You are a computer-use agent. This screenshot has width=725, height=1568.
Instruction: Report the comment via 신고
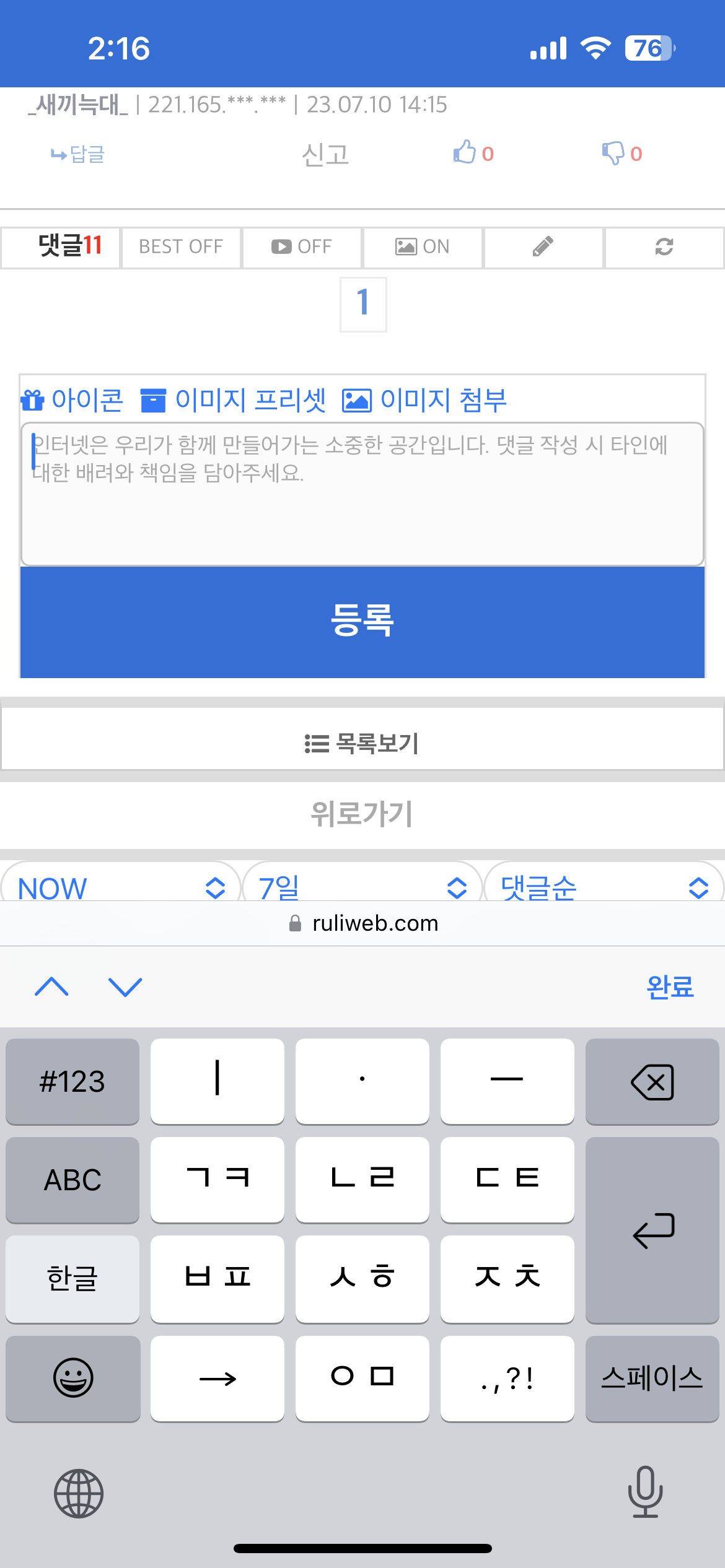[325, 154]
